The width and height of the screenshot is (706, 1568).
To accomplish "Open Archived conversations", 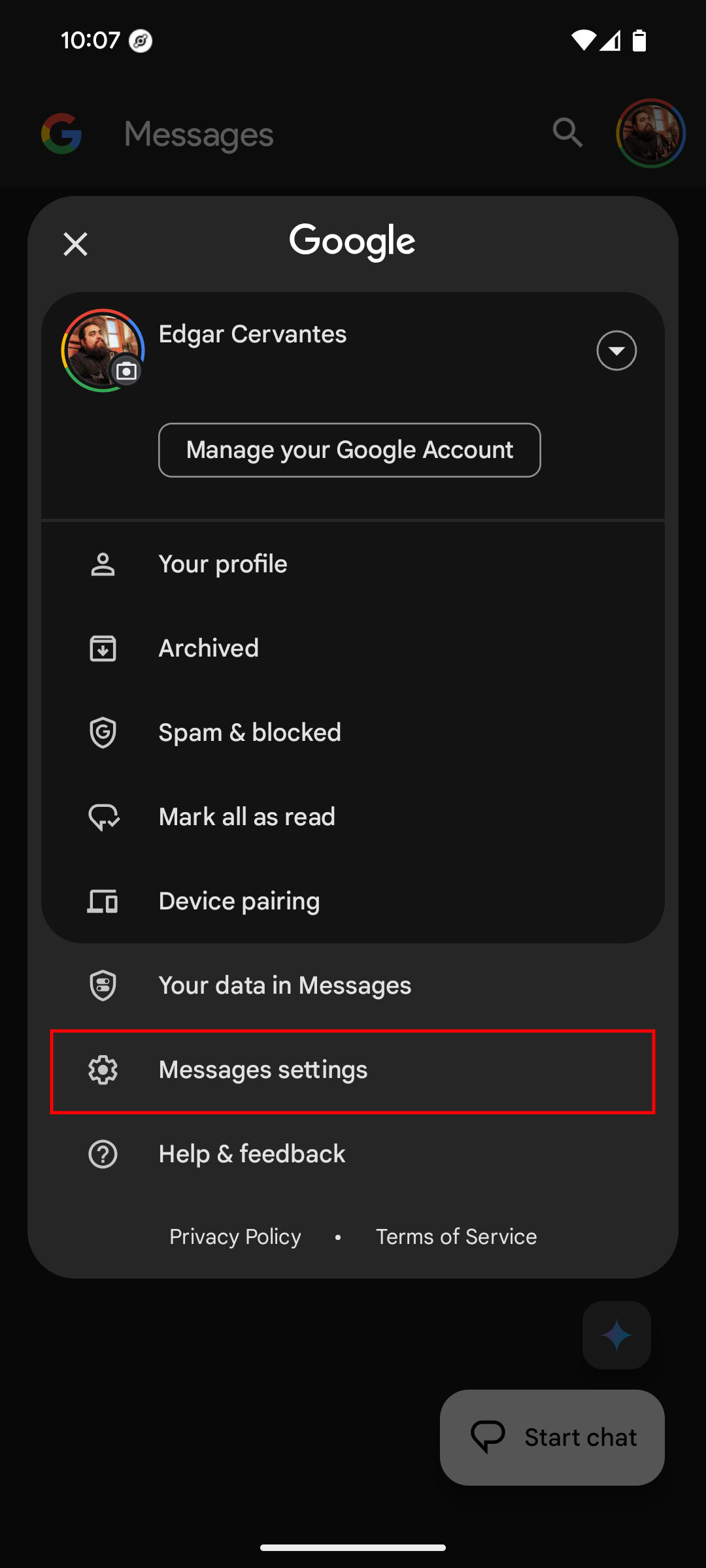I will click(x=208, y=648).
